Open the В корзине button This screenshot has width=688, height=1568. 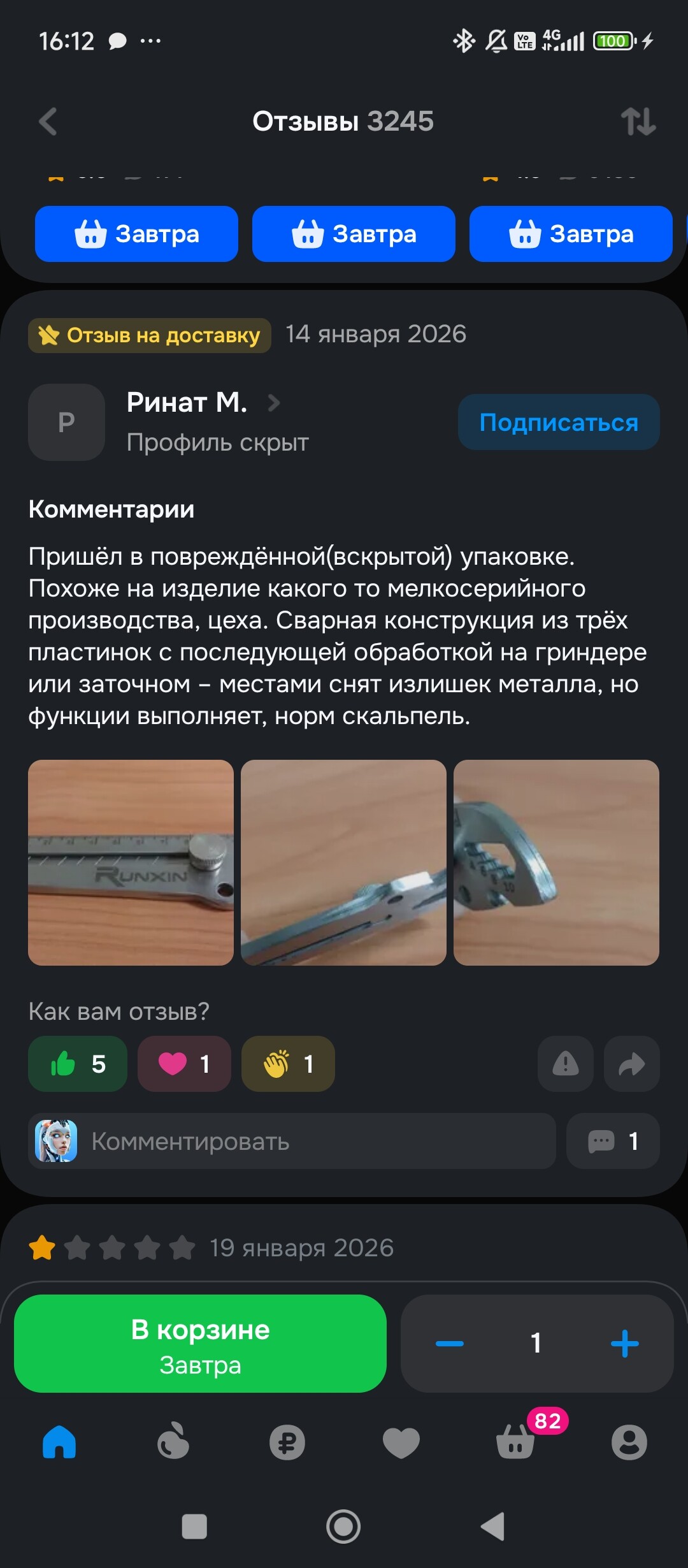click(x=200, y=1344)
